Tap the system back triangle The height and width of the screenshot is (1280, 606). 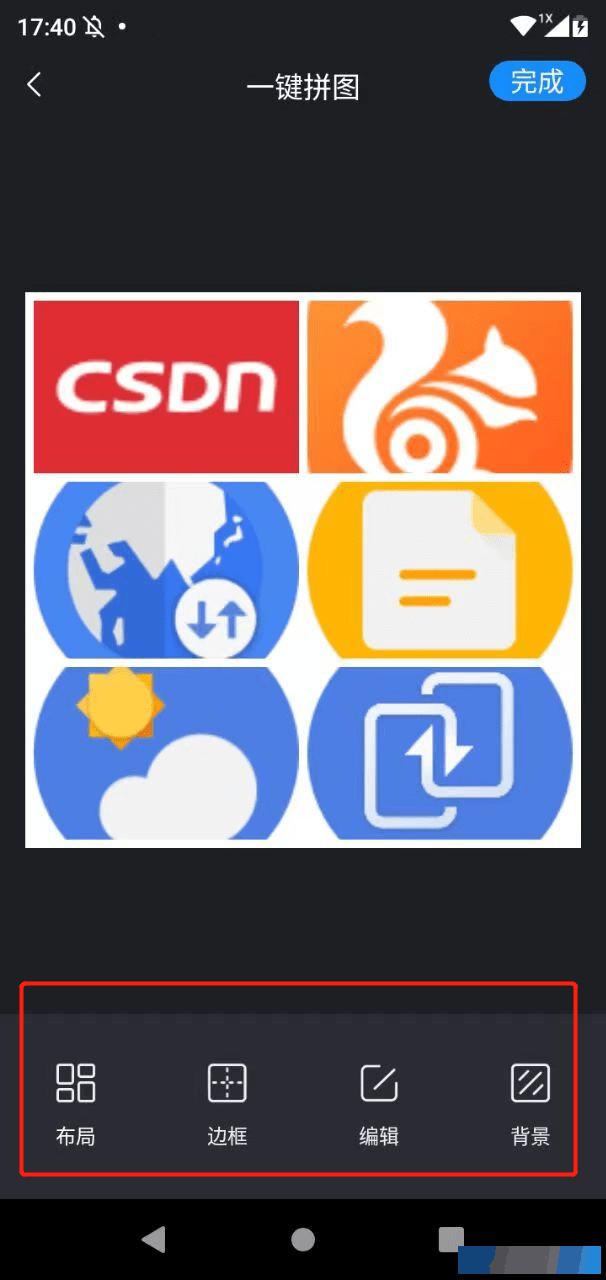tap(153, 1240)
